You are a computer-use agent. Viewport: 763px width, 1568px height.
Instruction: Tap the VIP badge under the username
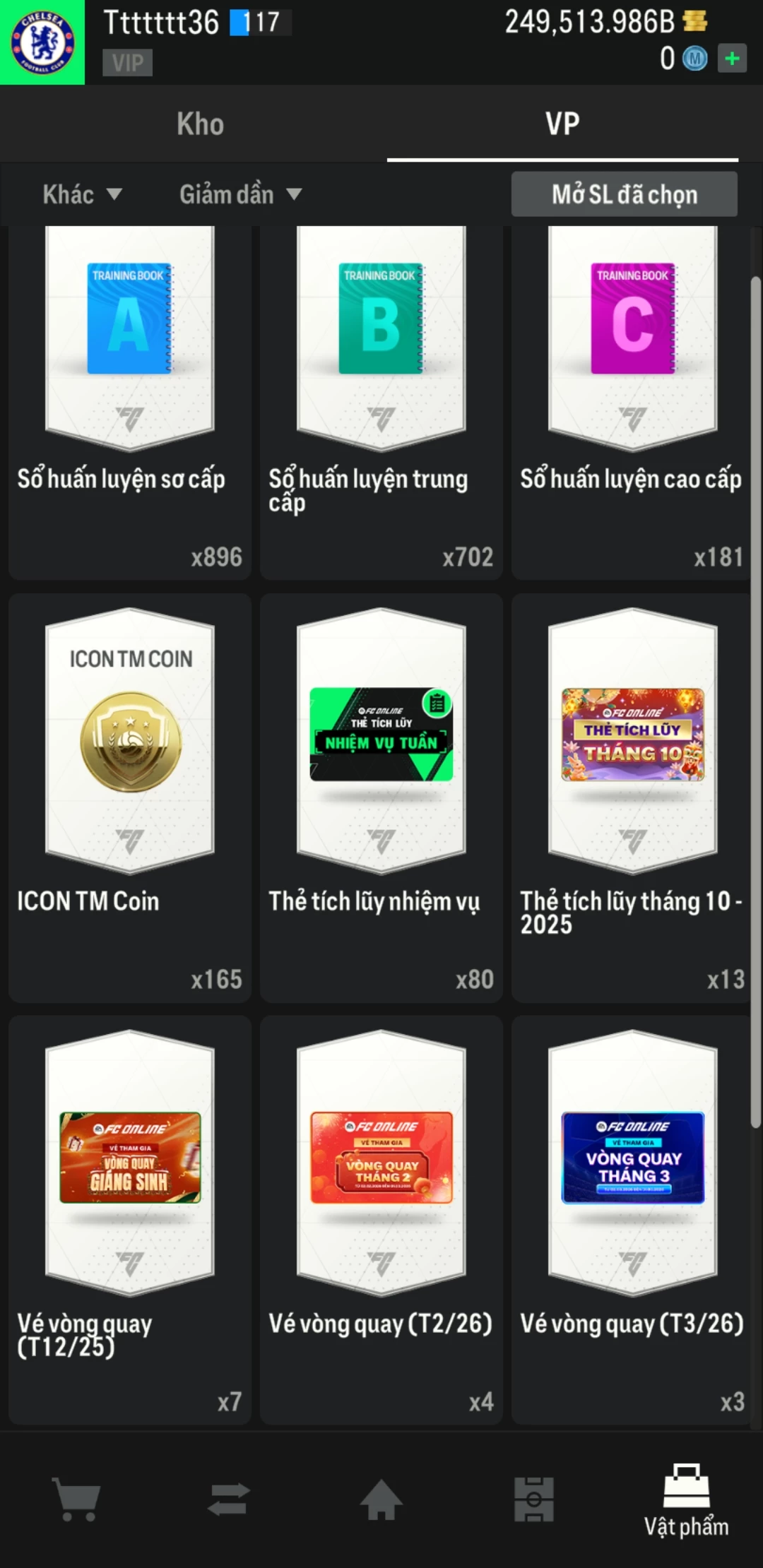tap(127, 62)
